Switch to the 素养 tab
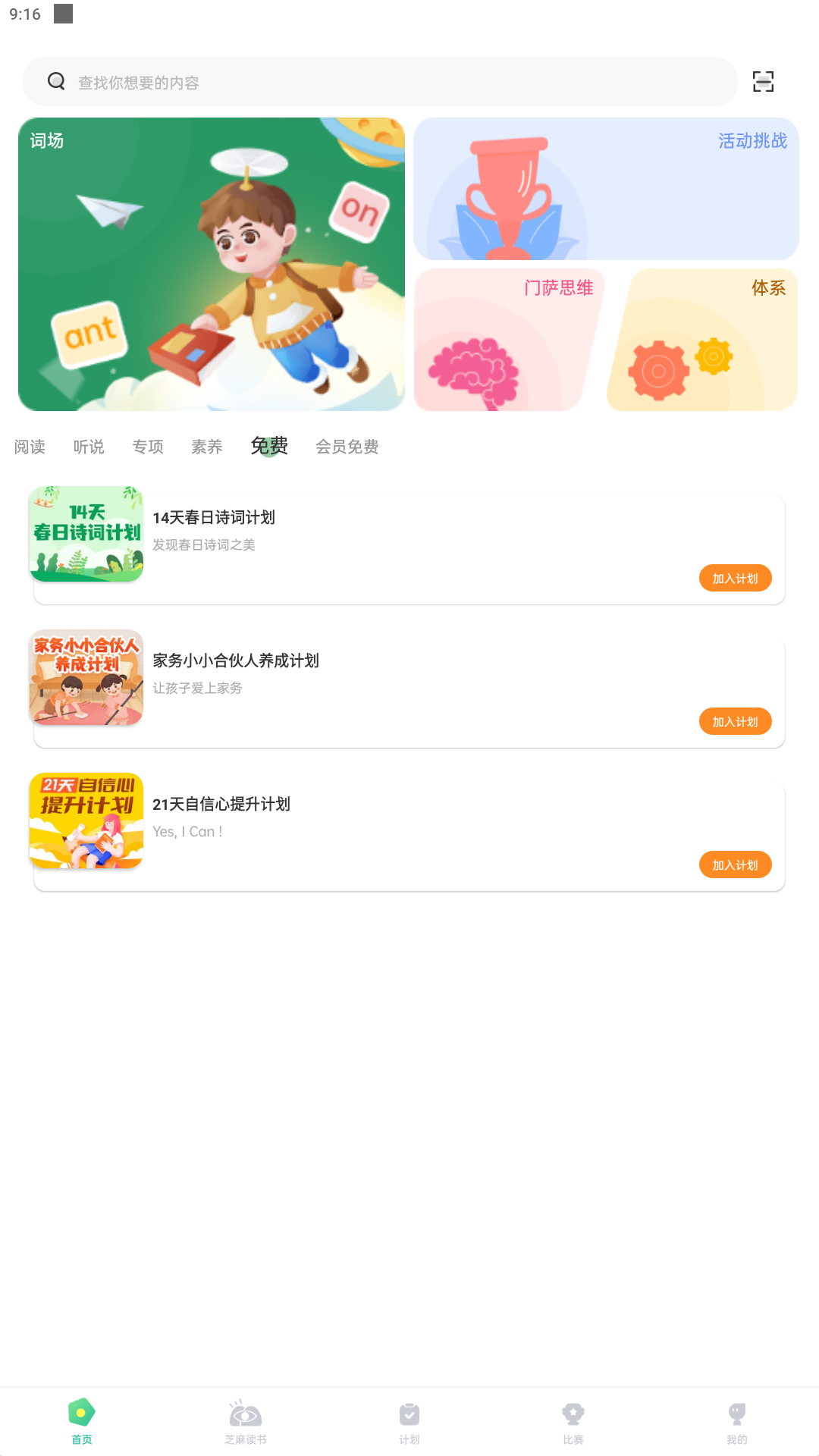This screenshot has width=819, height=1456. [x=207, y=447]
